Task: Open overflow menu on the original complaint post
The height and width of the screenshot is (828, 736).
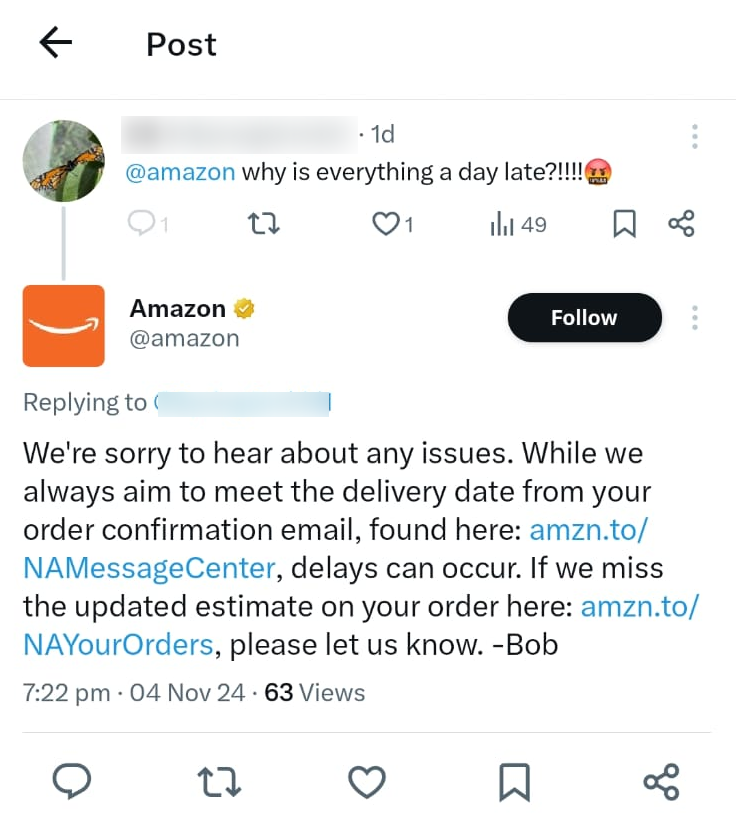Action: (x=695, y=136)
